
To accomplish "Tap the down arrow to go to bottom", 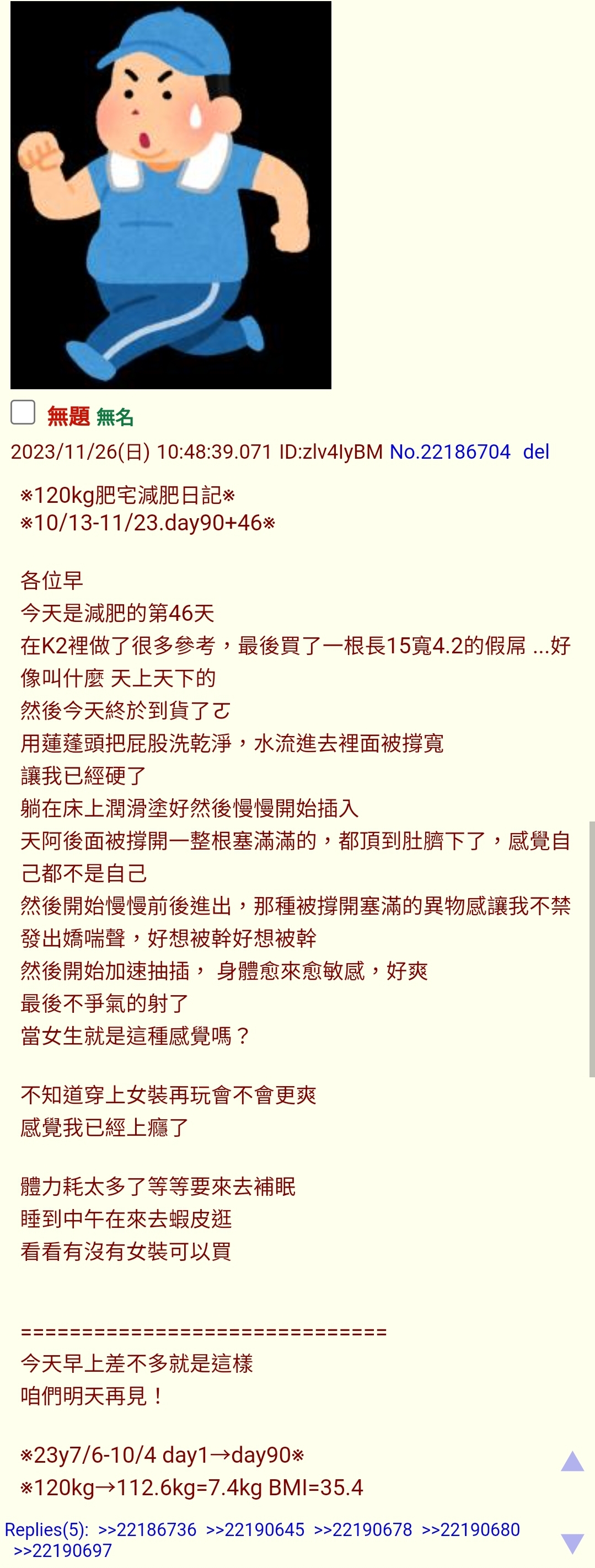I will (x=572, y=1543).
